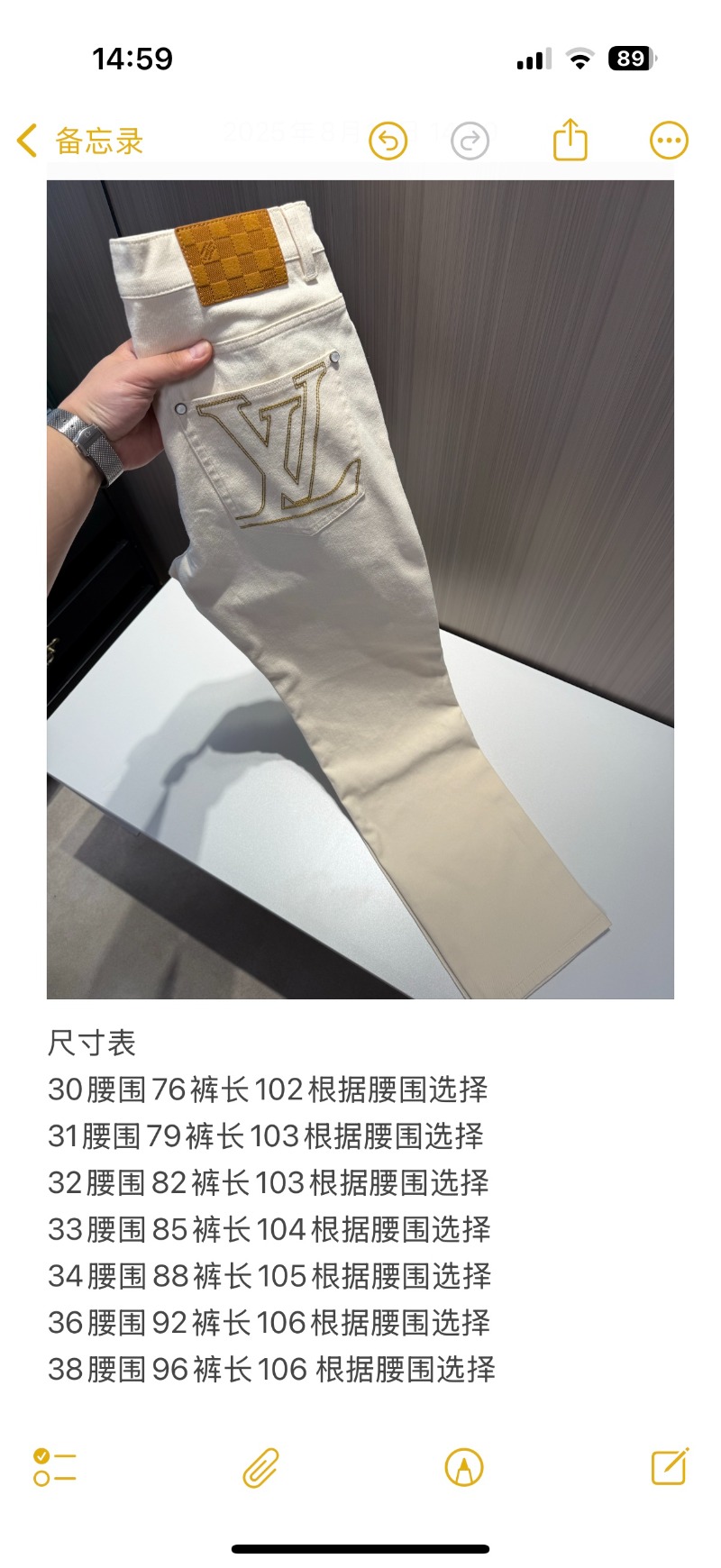The image size is (721, 1568).
Task: Add an attachment with the paperclip
Action: 260,1467
